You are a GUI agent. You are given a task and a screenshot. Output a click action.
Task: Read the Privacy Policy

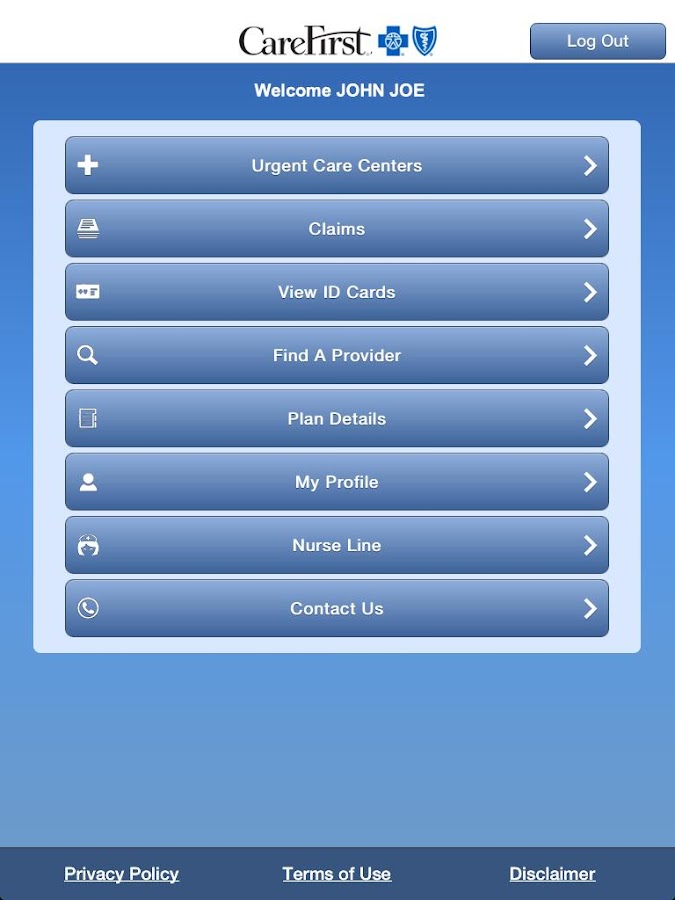click(121, 874)
